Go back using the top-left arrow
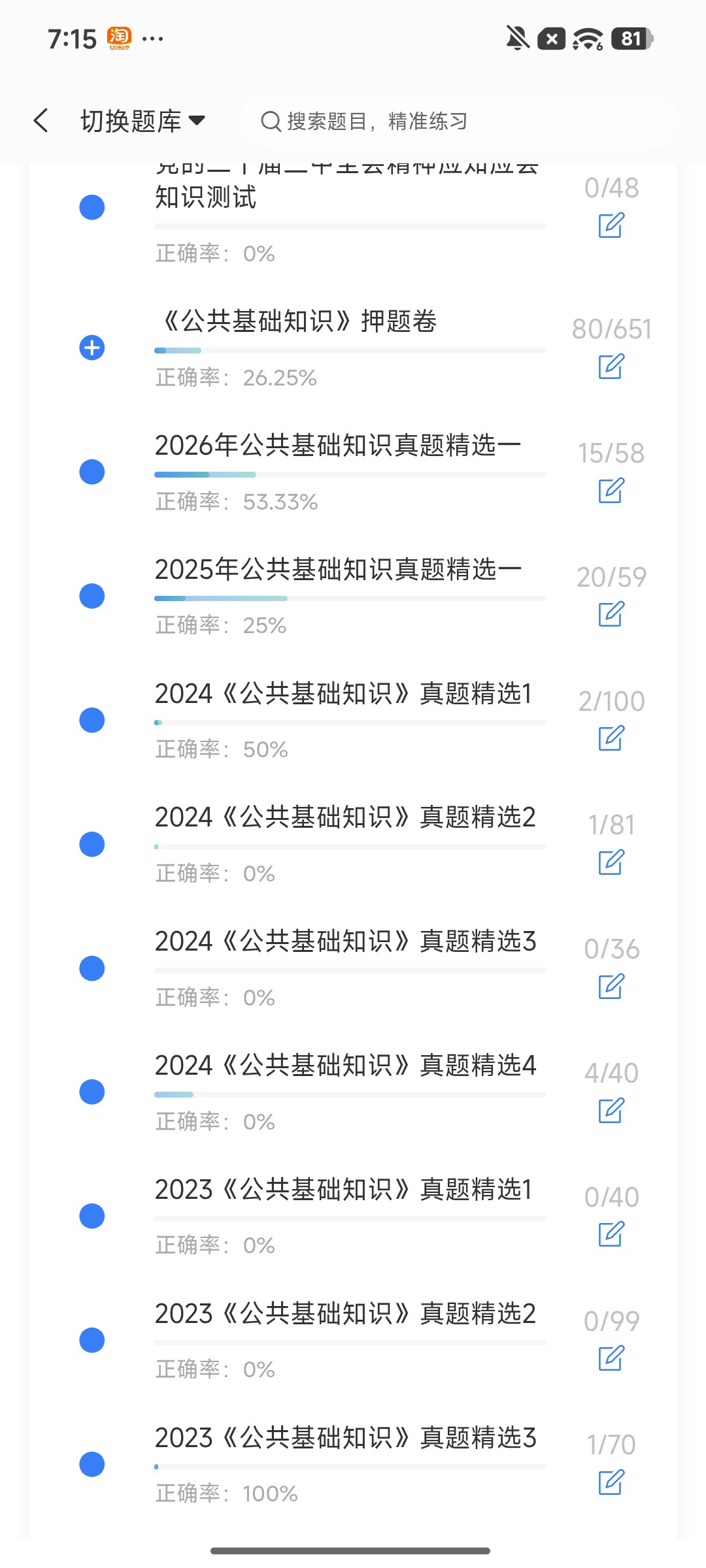 click(41, 120)
